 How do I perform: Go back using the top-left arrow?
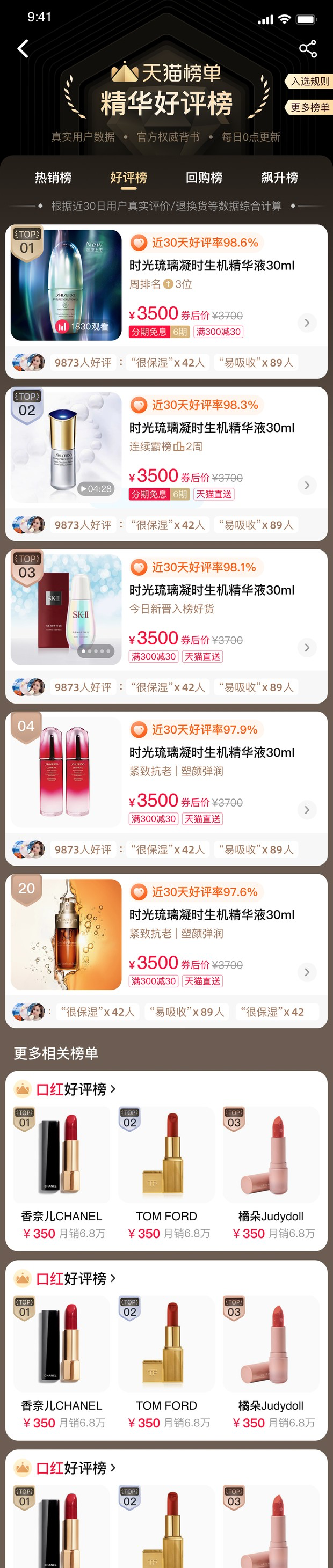coord(23,49)
